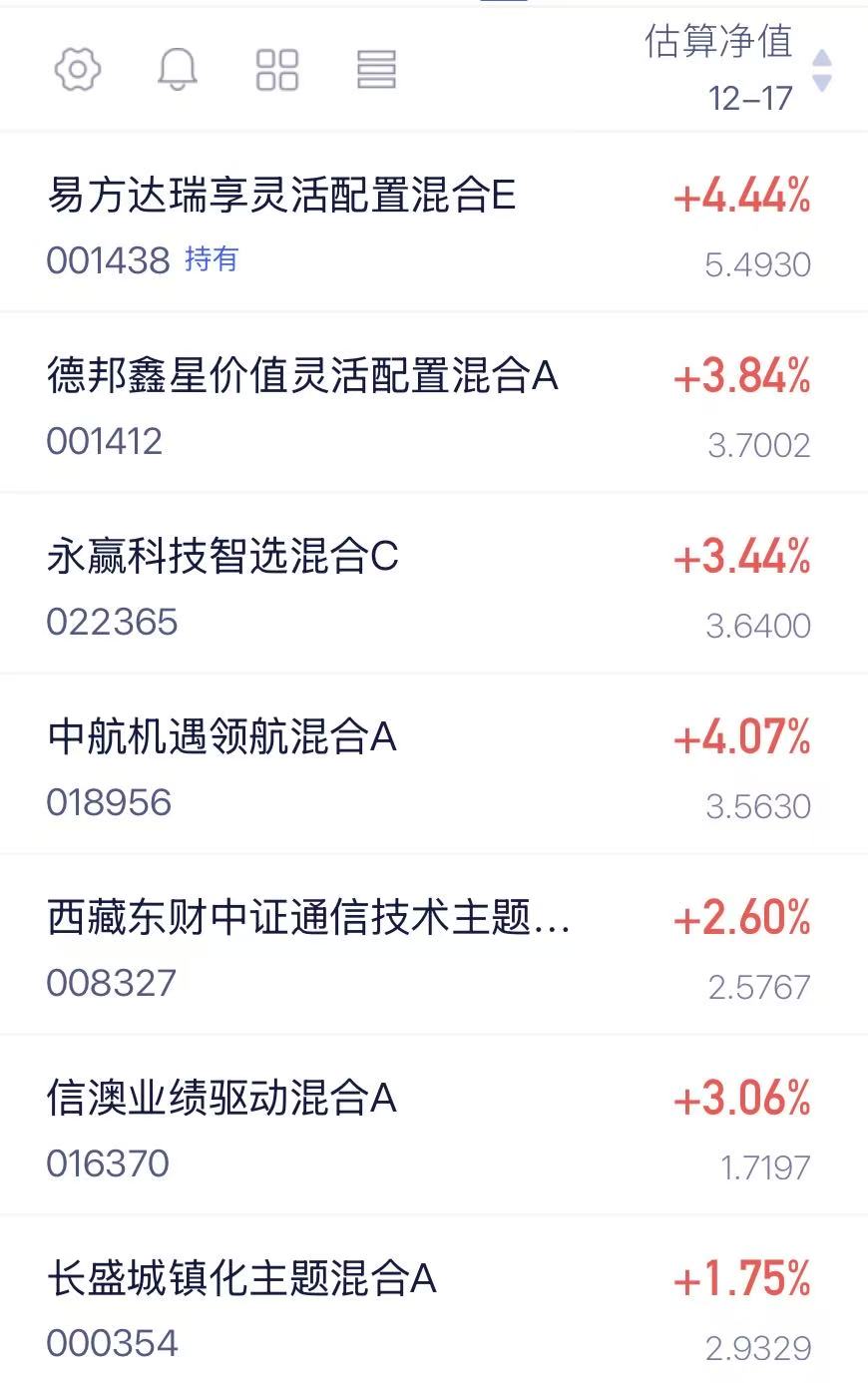This screenshot has height=1383, width=868.
Task: Switch to list view layout
Action: coord(376,70)
